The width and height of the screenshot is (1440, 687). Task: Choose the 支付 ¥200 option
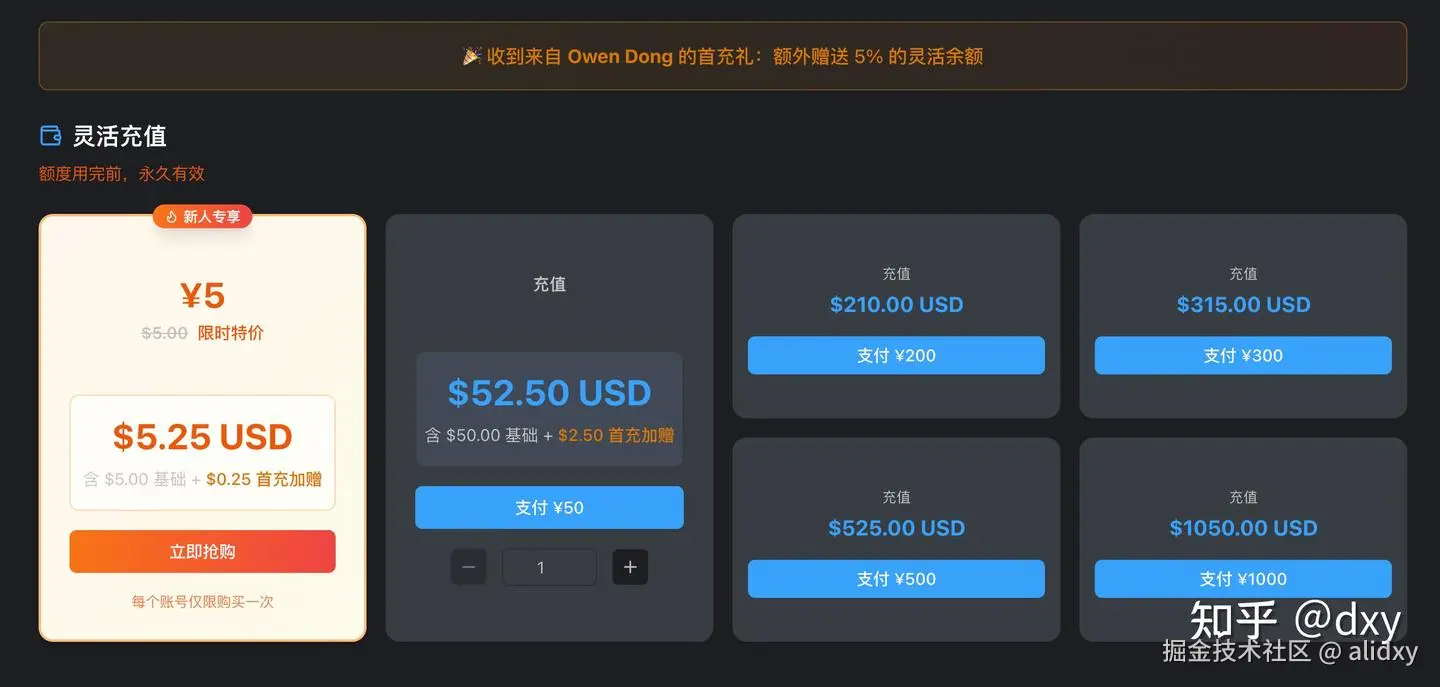point(896,356)
